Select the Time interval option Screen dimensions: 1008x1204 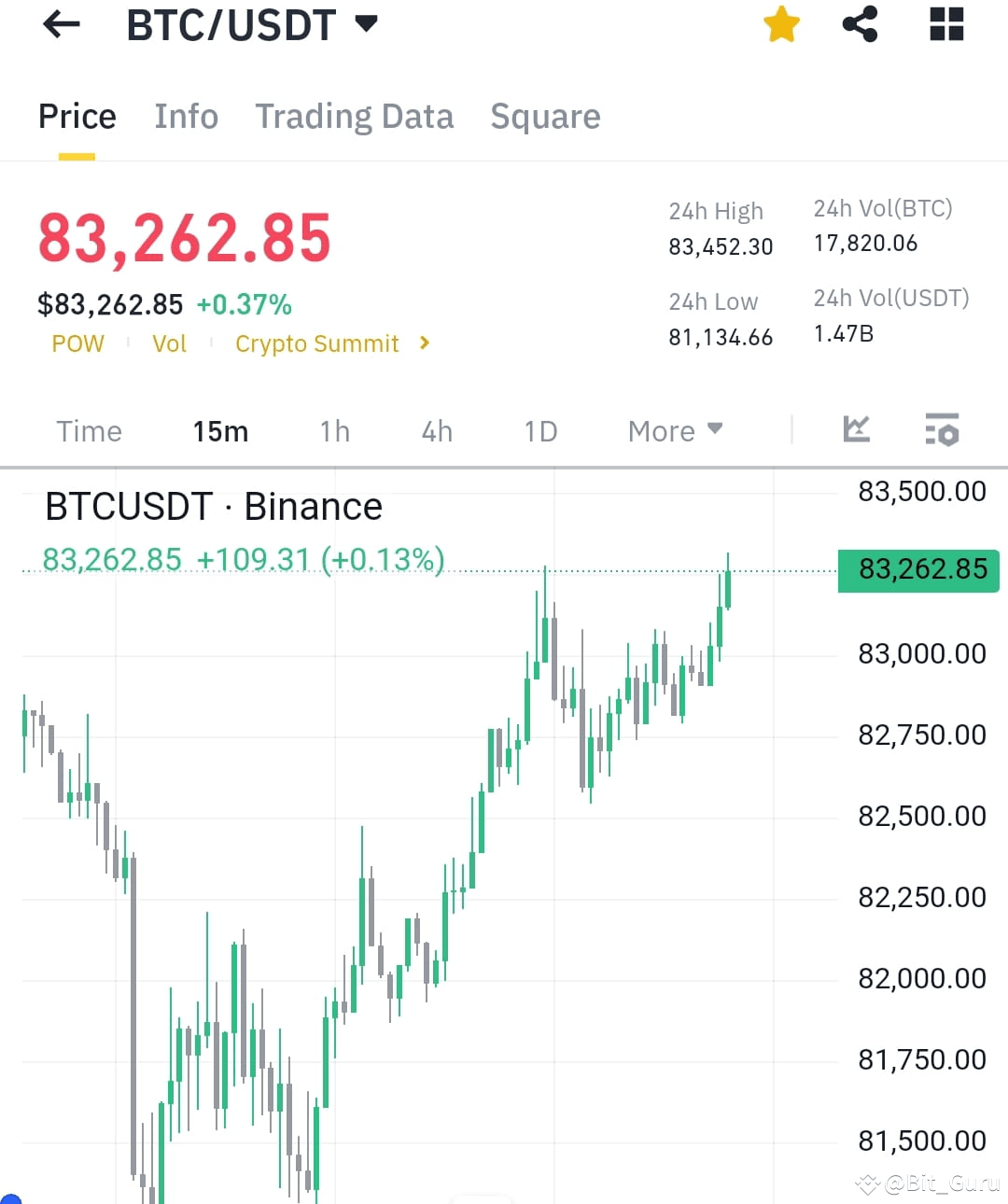point(89,430)
